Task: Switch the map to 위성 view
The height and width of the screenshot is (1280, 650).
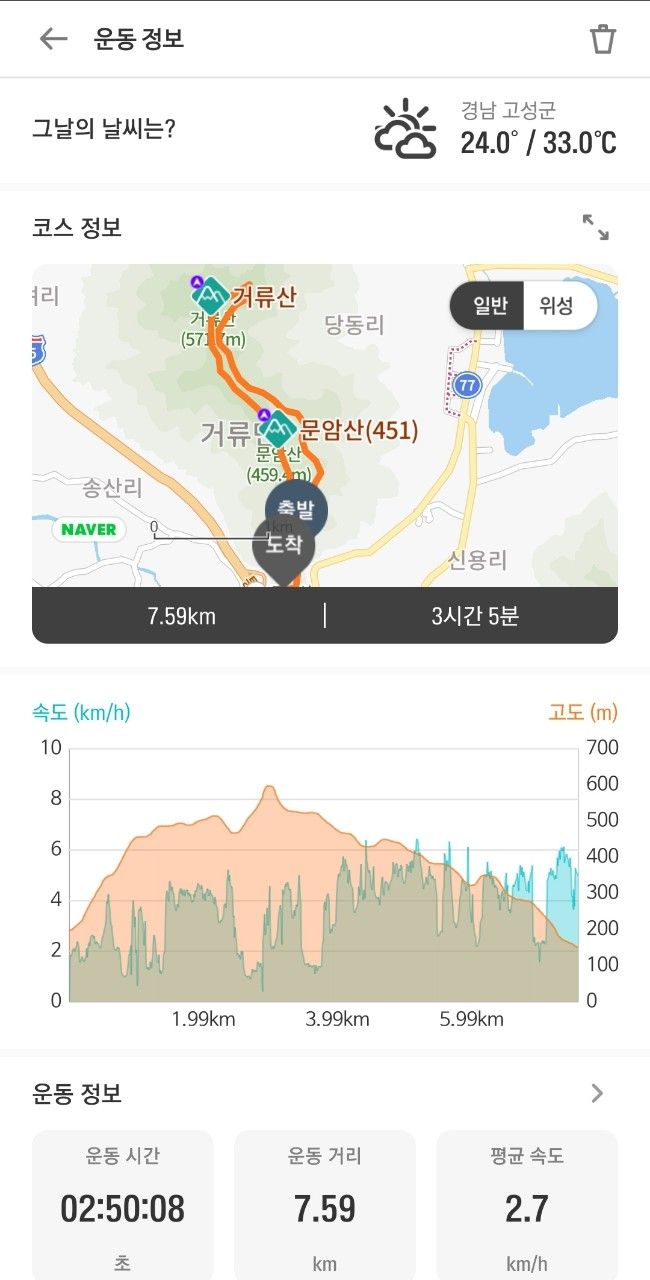Action: tap(556, 306)
